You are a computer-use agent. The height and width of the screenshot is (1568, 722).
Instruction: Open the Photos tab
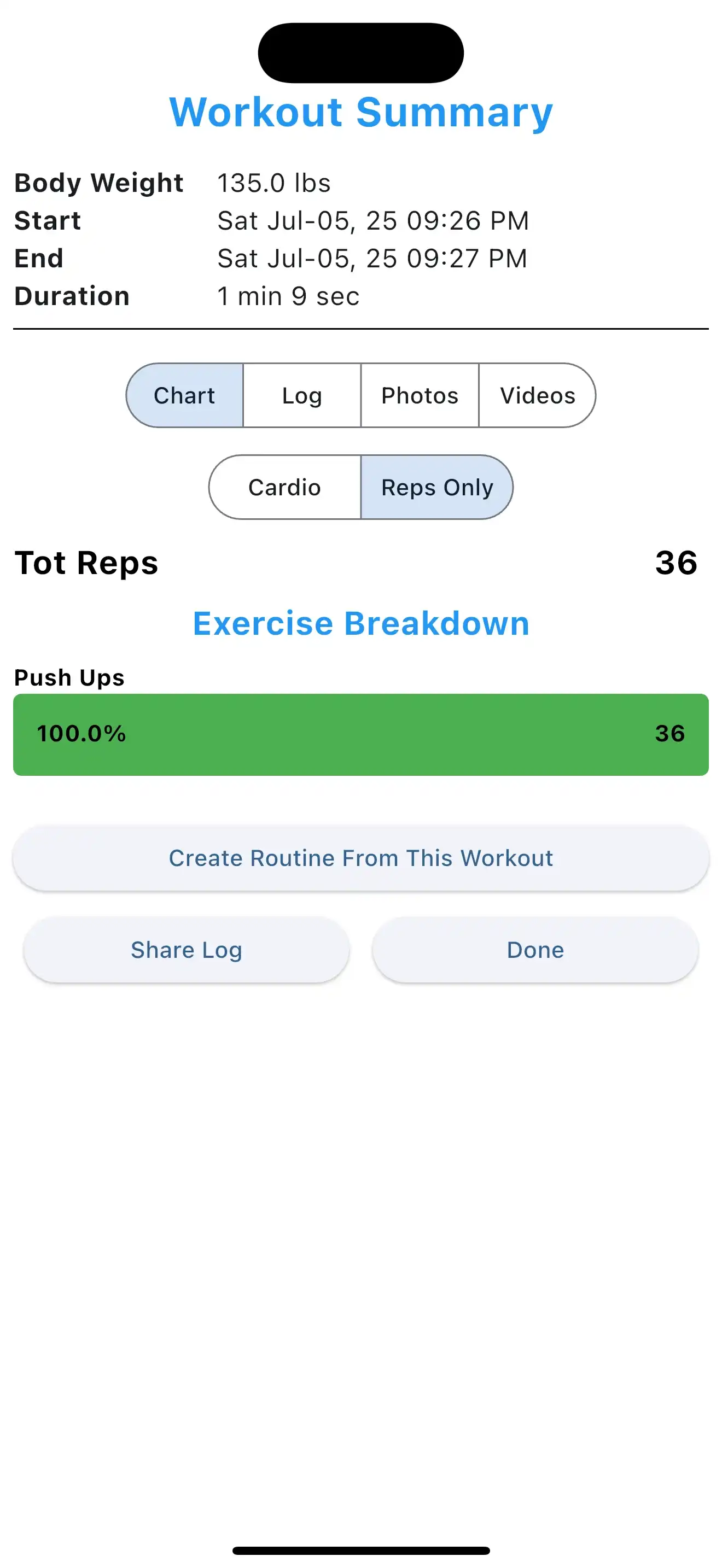[x=420, y=396]
